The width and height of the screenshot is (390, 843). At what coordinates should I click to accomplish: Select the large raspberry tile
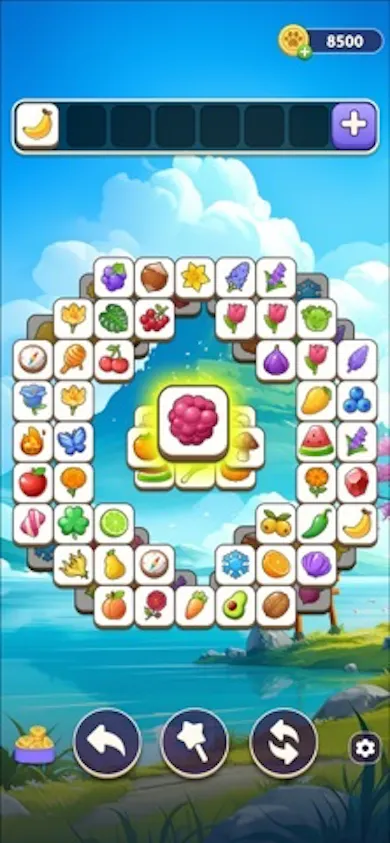[x=194, y=421]
